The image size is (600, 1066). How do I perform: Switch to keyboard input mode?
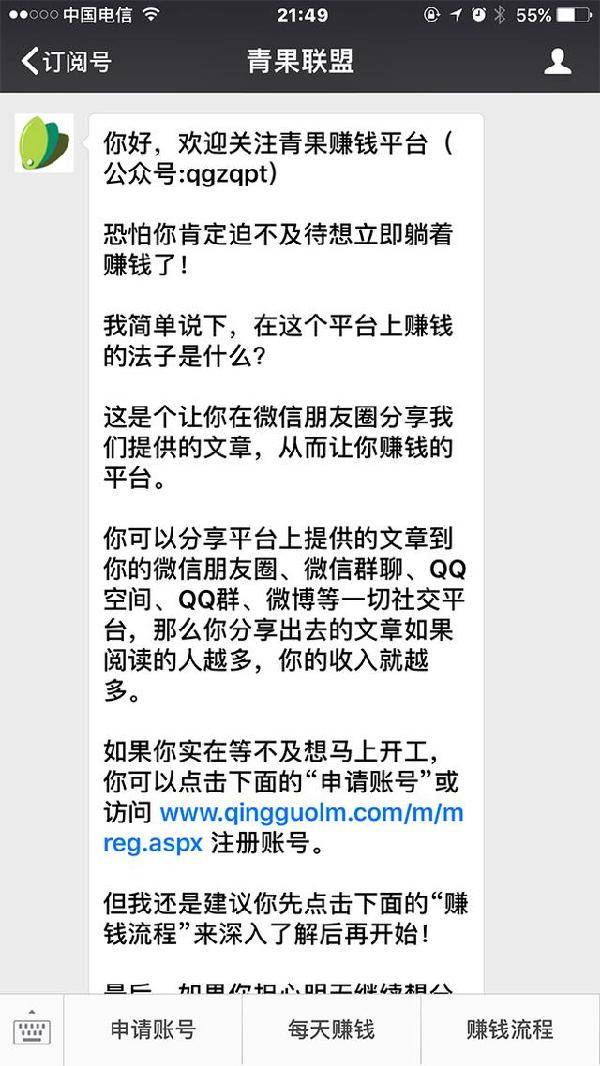31,1029
